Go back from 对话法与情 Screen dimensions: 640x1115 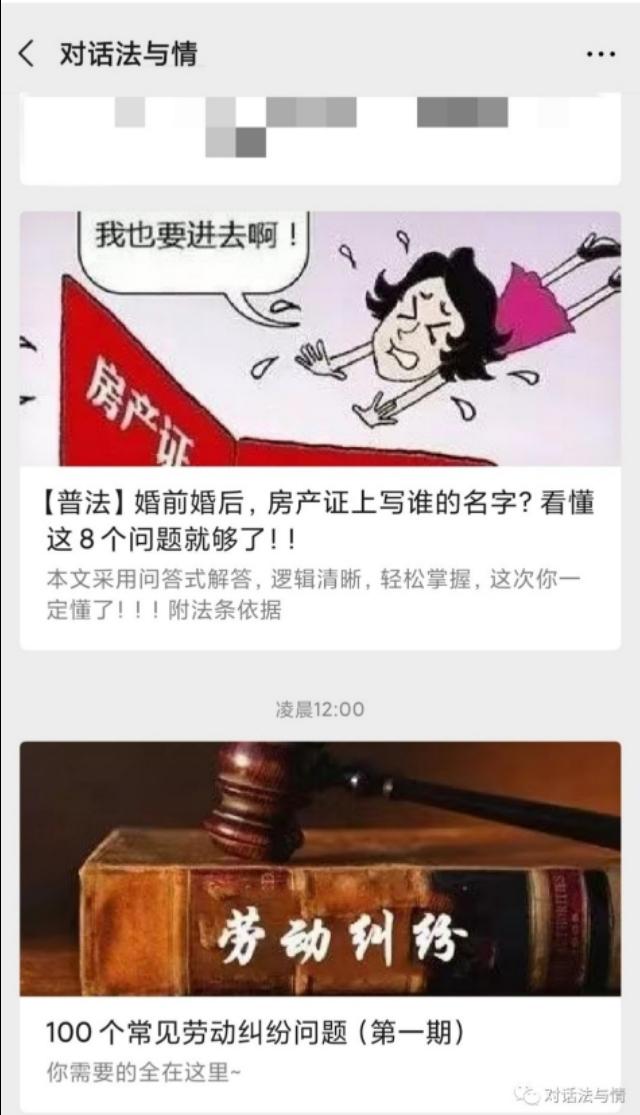[27, 54]
